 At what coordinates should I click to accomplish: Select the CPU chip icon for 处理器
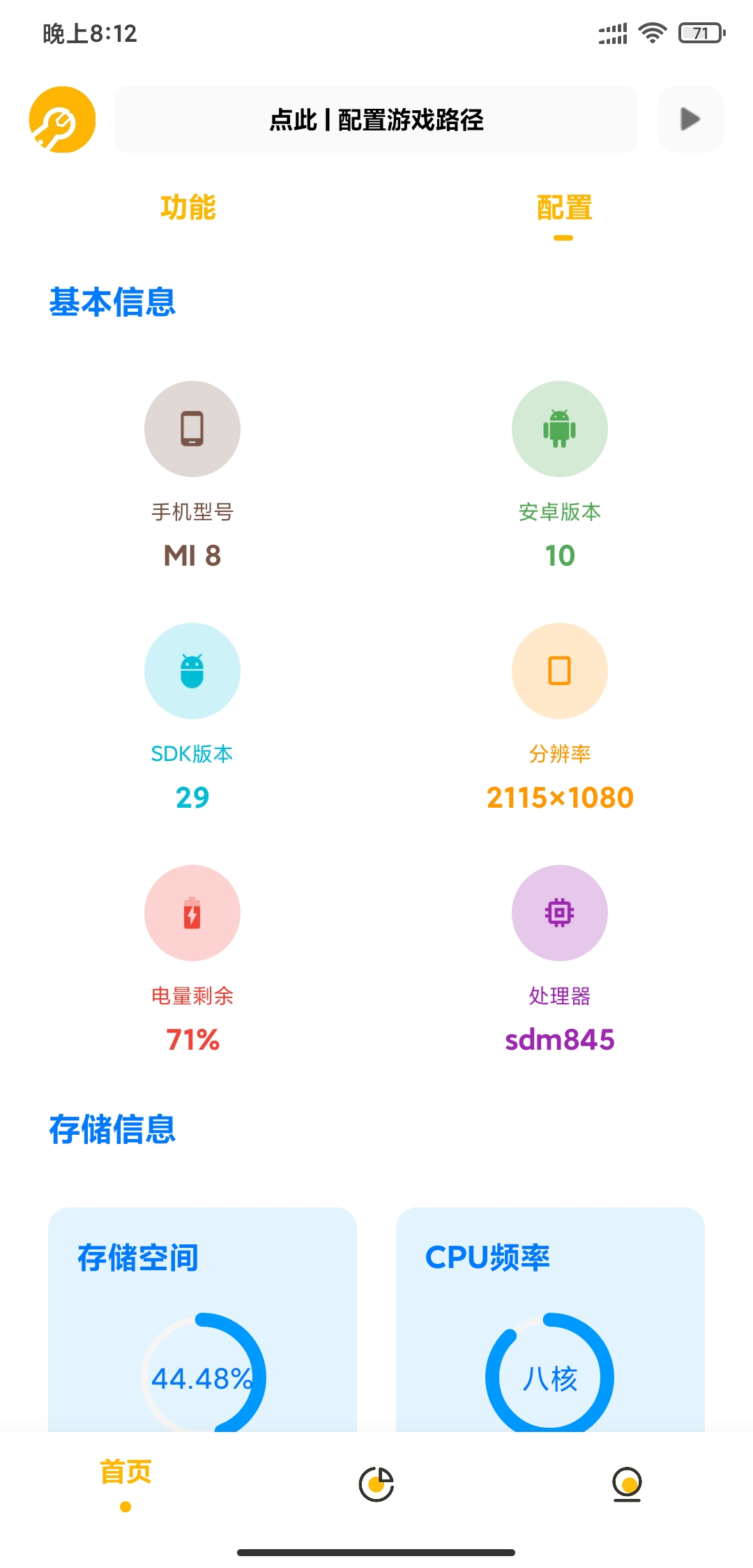pos(560,913)
